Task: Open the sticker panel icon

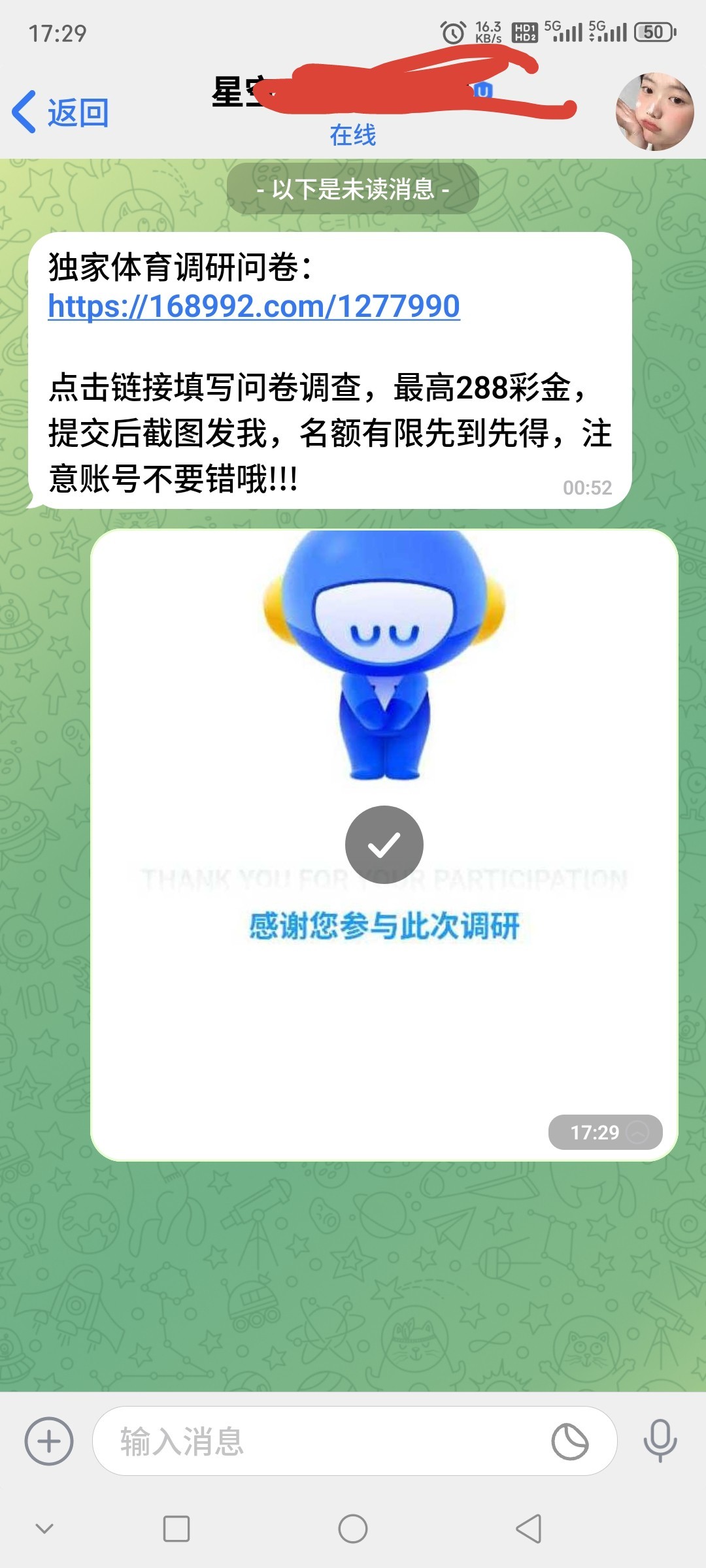Action: tap(570, 1441)
